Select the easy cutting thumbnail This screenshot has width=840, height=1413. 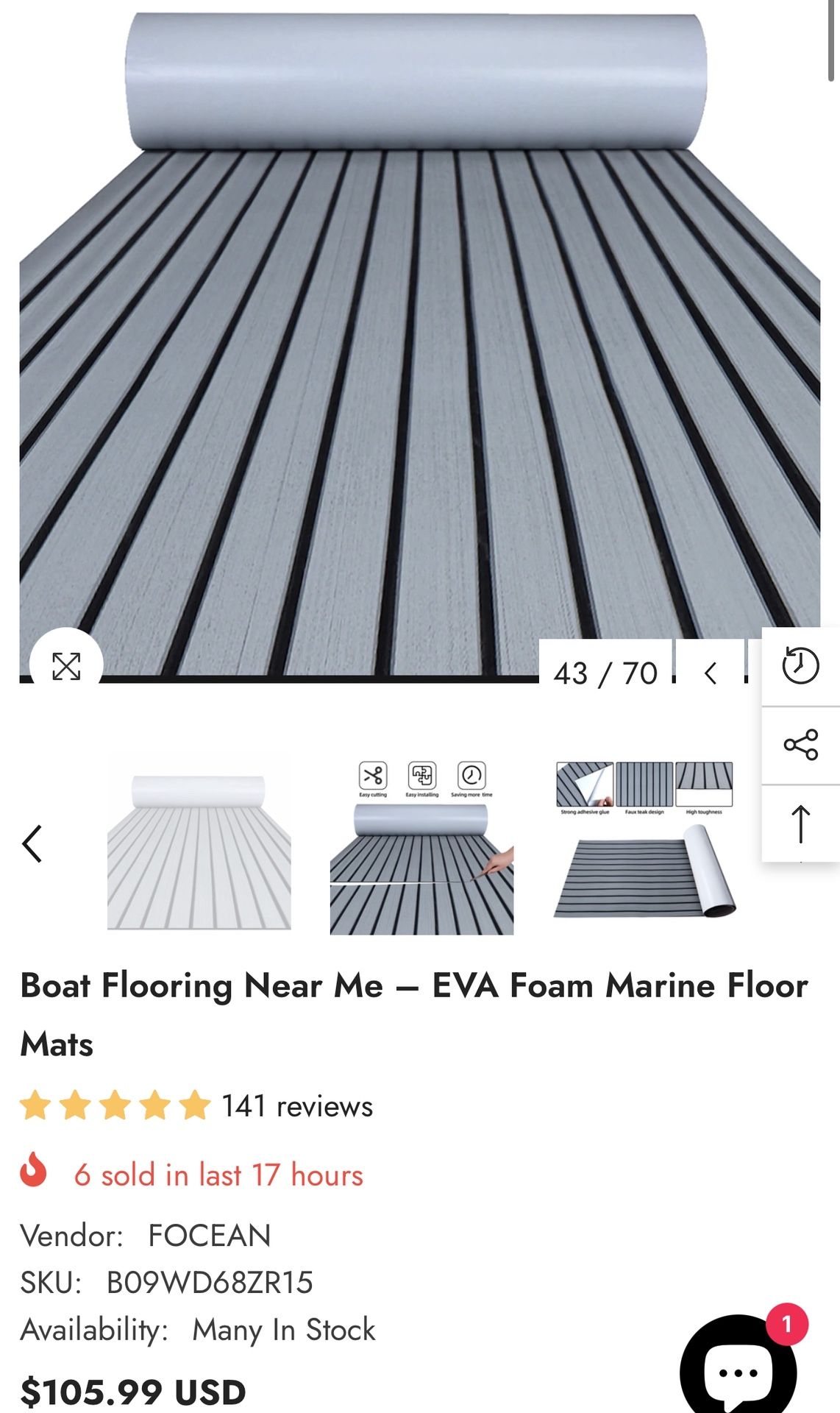[x=421, y=848]
